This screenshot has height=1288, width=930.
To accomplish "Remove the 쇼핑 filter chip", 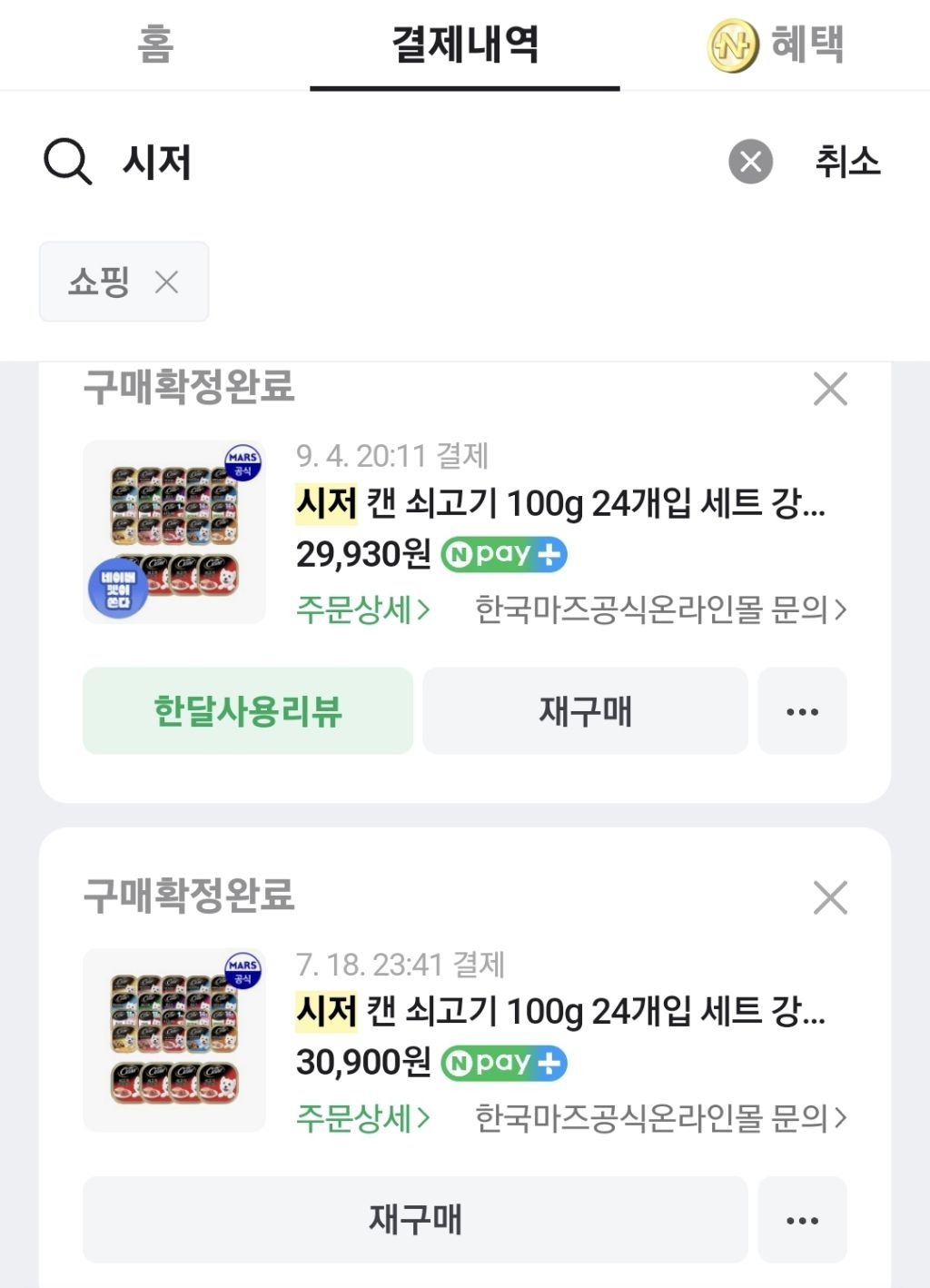I will click(166, 282).
